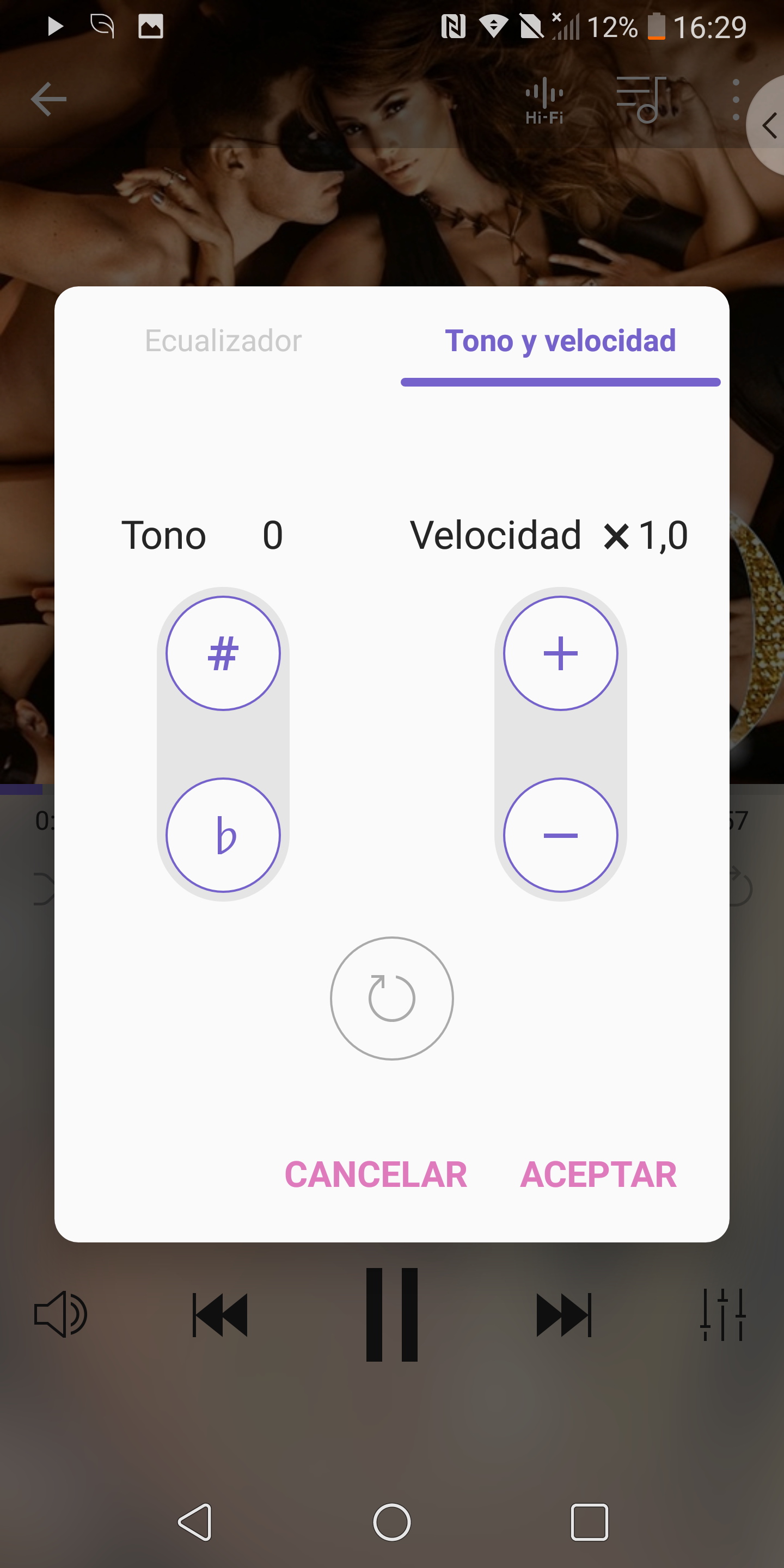The width and height of the screenshot is (784, 1568).
Task: Reset pitch and speed to default
Action: pos(392,999)
